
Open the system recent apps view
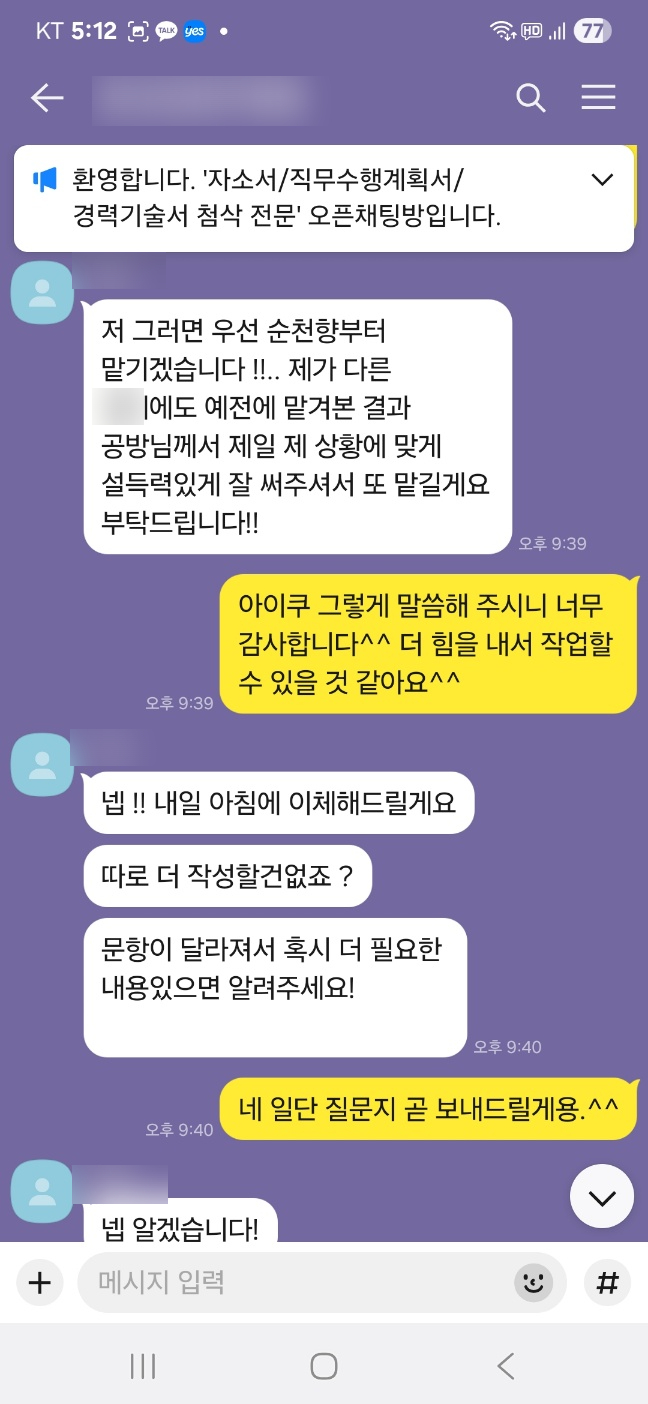[144, 1366]
